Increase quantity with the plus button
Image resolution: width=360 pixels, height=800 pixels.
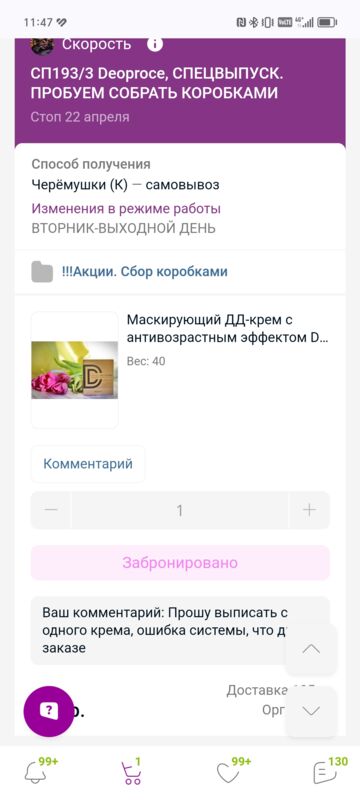click(x=309, y=510)
